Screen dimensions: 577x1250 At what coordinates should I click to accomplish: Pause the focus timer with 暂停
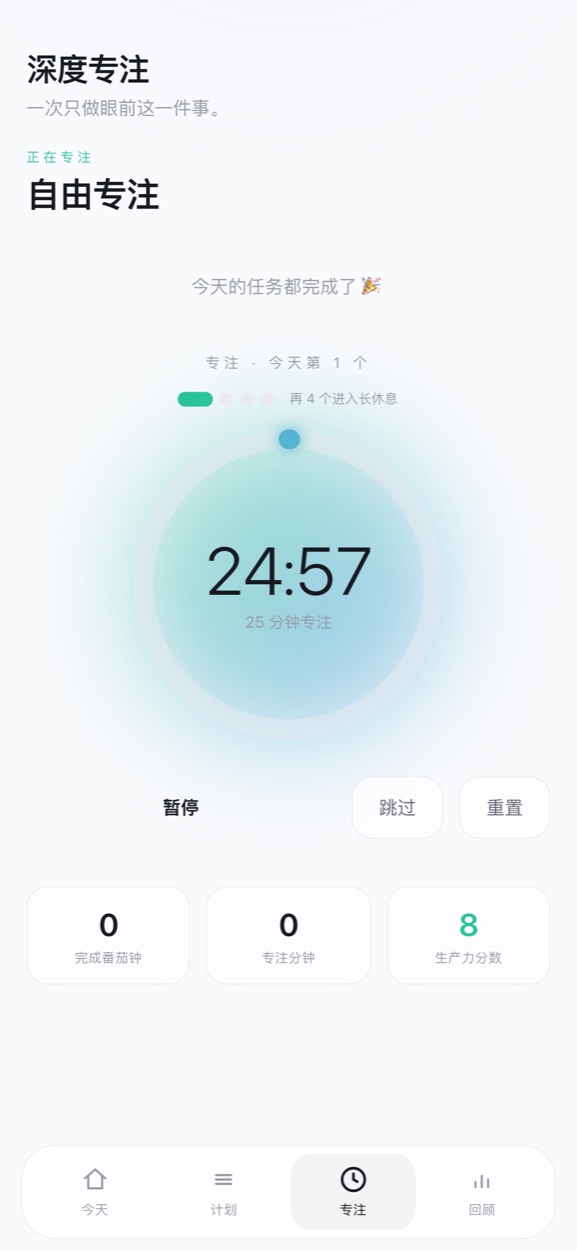181,807
